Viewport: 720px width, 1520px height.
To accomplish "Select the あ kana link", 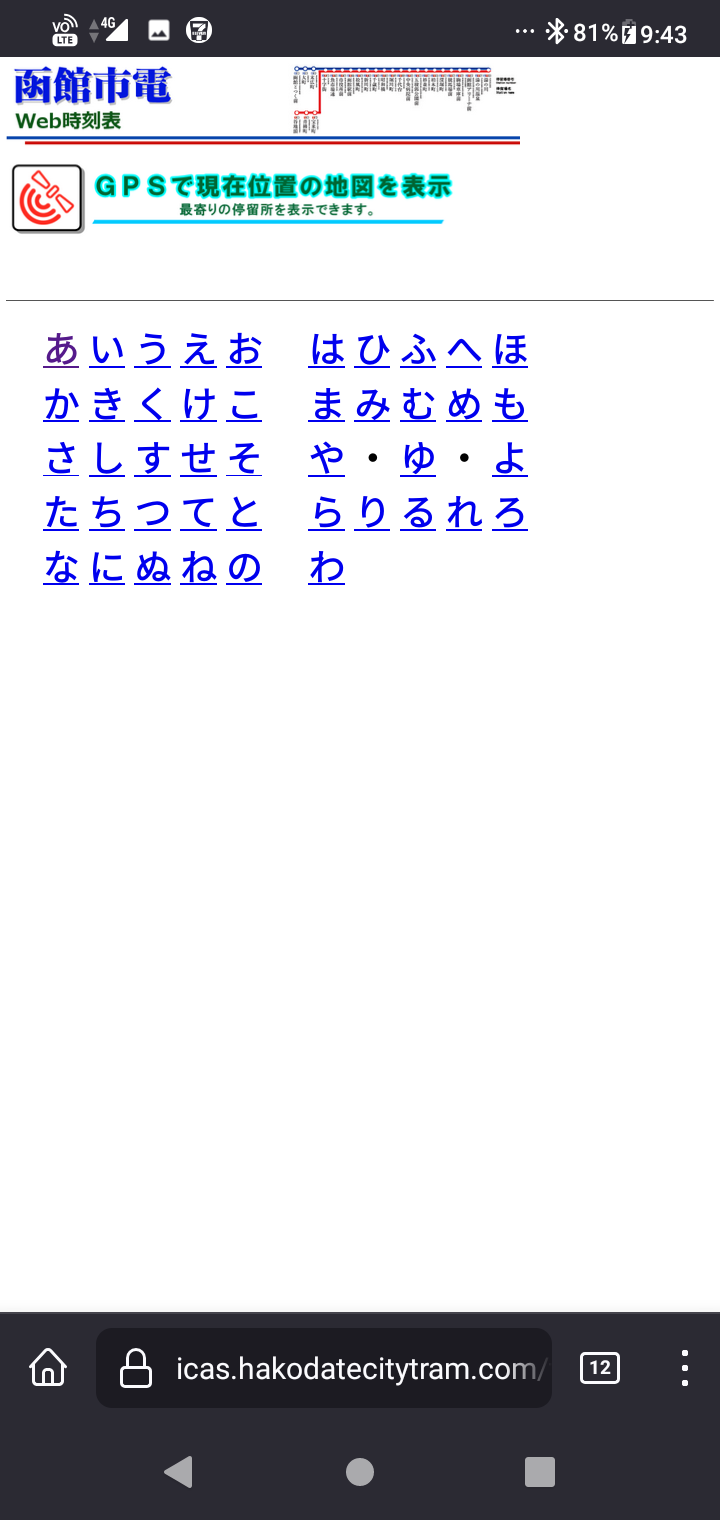I will [61, 350].
